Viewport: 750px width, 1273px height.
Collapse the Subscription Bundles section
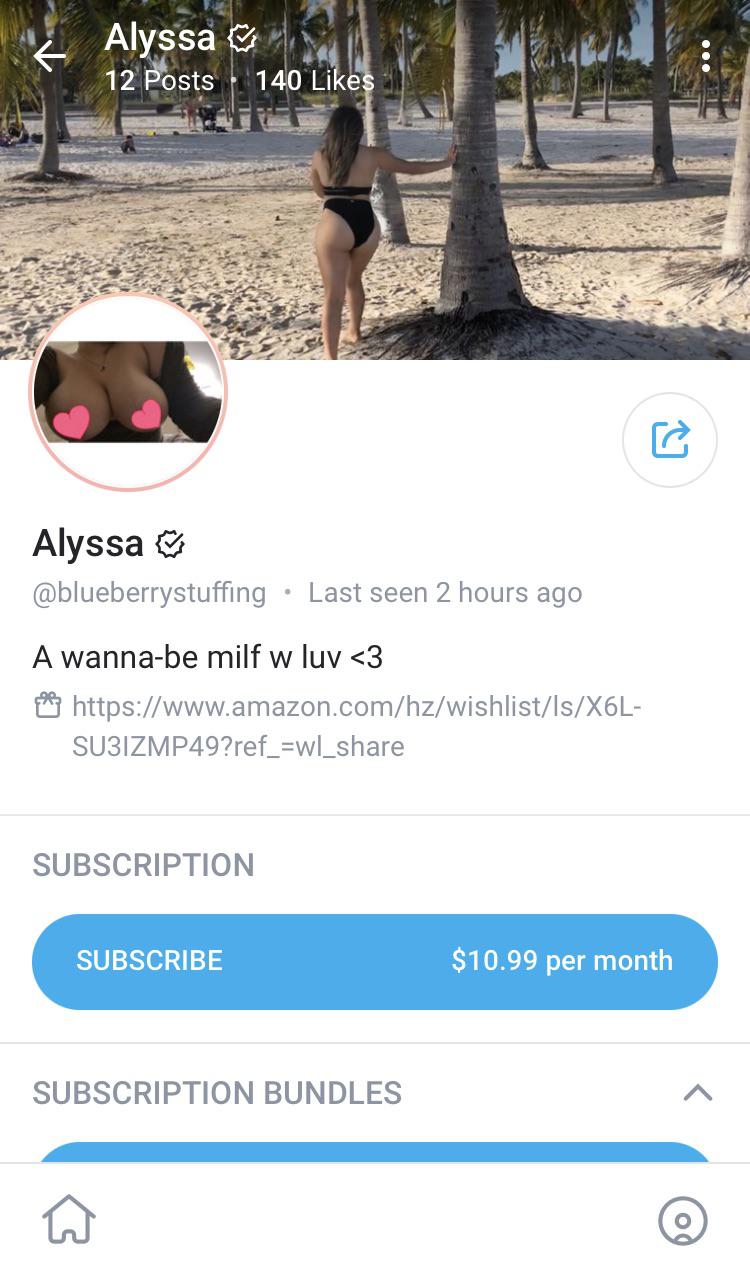tap(697, 1093)
